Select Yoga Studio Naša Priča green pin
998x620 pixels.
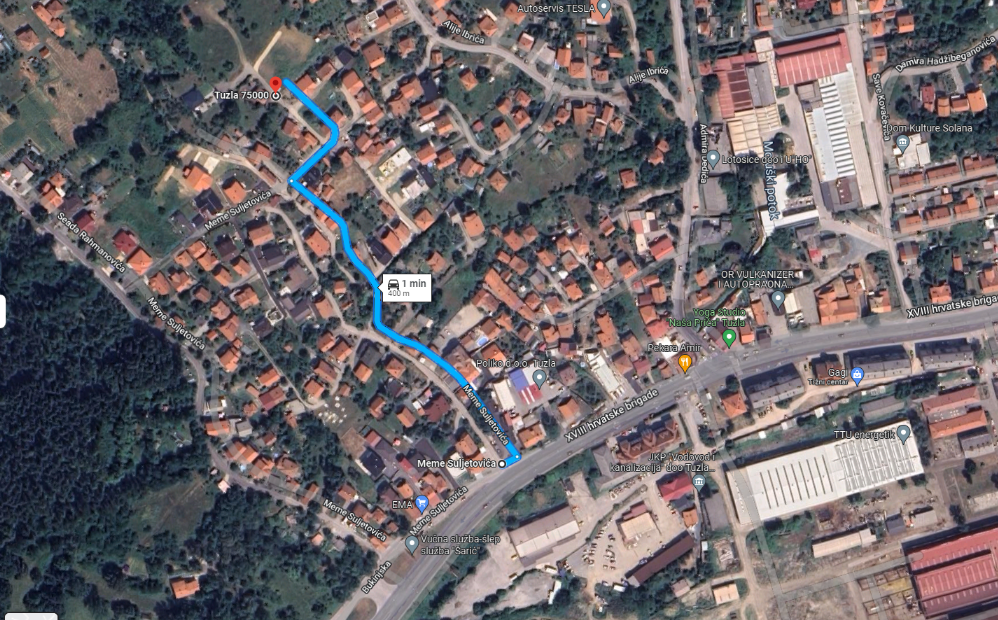(729, 338)
